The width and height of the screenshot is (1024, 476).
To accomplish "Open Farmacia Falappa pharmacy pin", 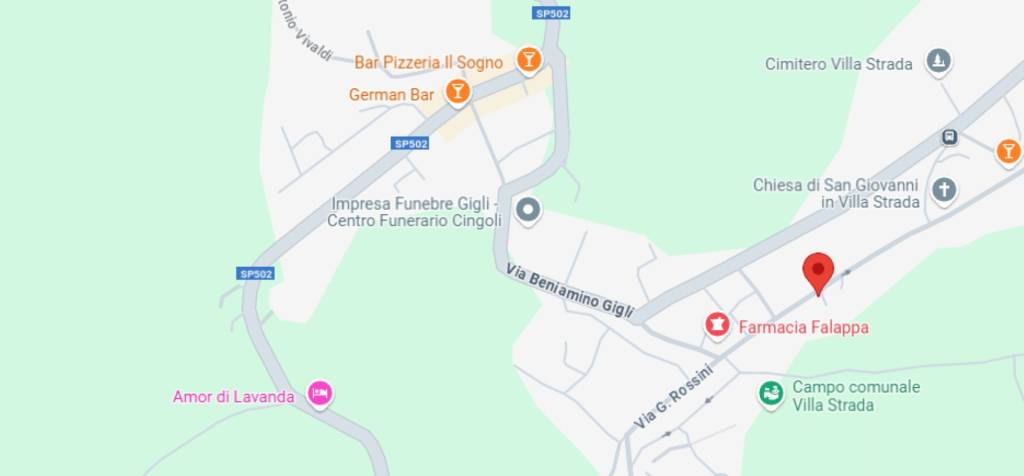I will (x=717, y=324).
